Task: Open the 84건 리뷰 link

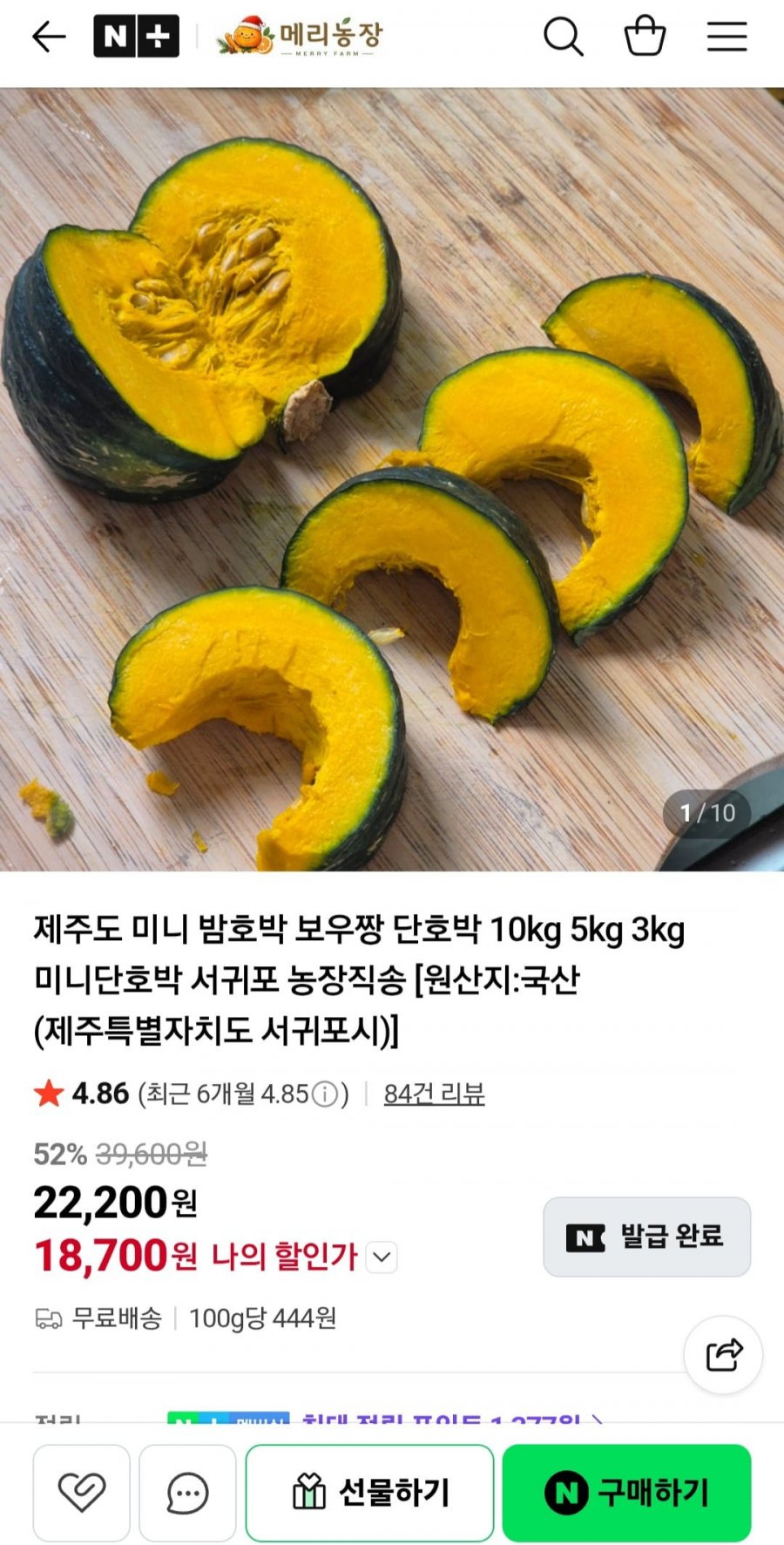Action: (x=434, y=1094)
